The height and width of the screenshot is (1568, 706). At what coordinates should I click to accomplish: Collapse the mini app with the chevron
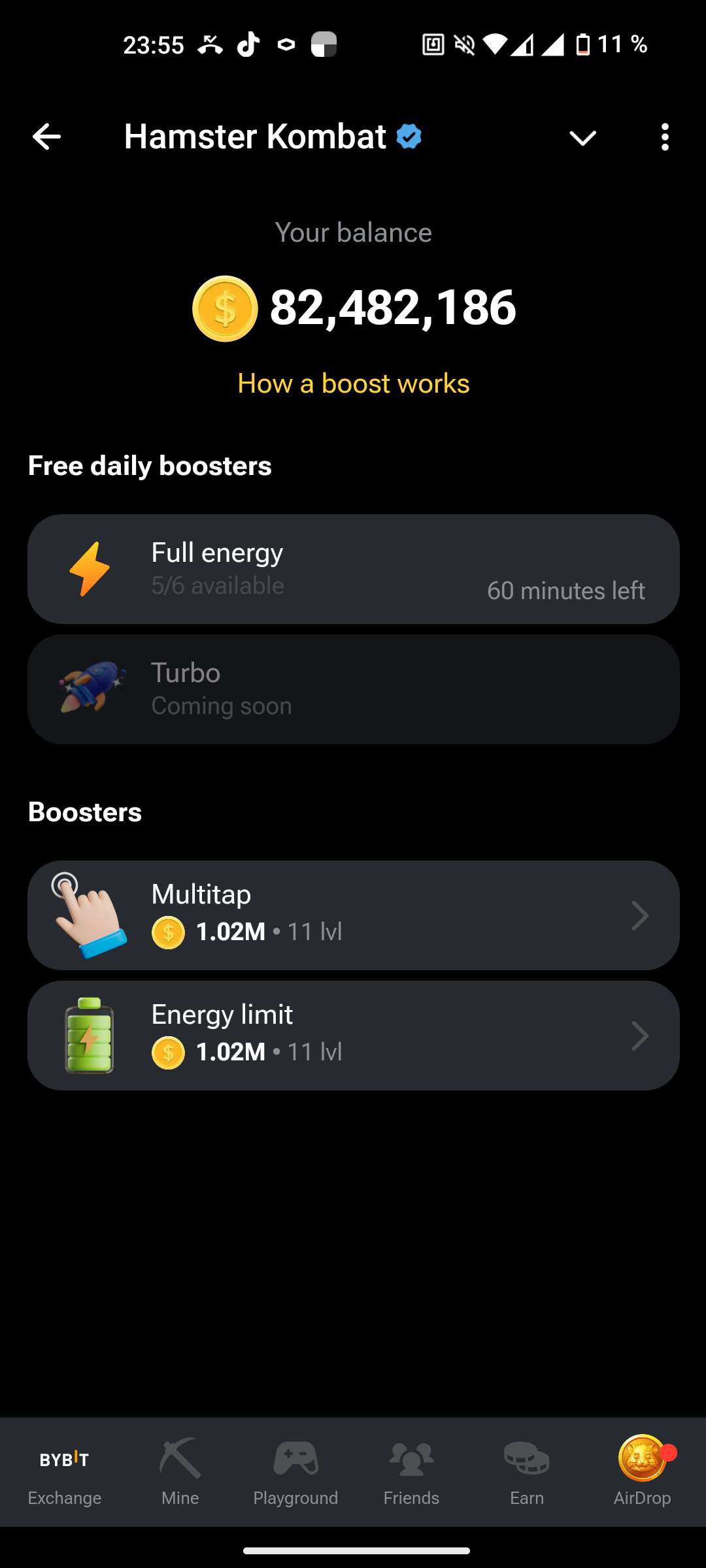(x=582, y=138)
